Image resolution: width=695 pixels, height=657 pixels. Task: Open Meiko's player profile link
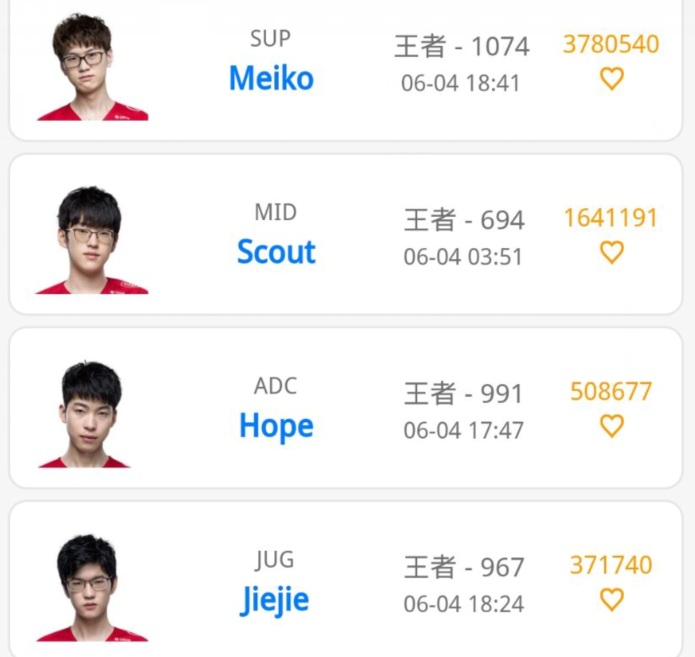271,78
